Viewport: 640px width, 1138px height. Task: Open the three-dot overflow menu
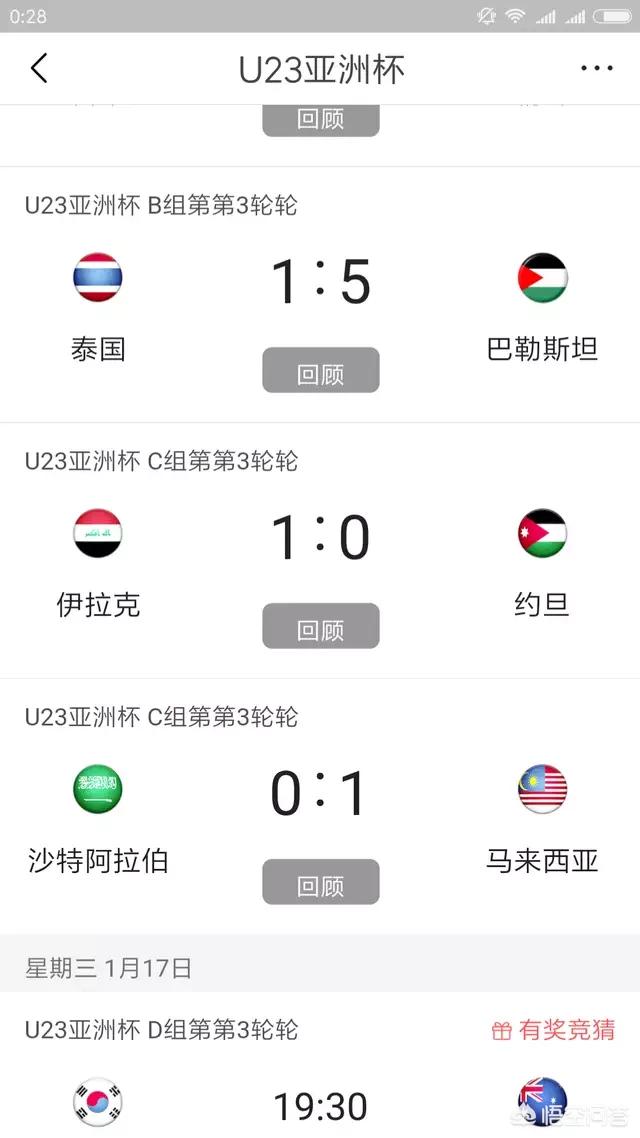pyautogui.click(x=597, y=68)
